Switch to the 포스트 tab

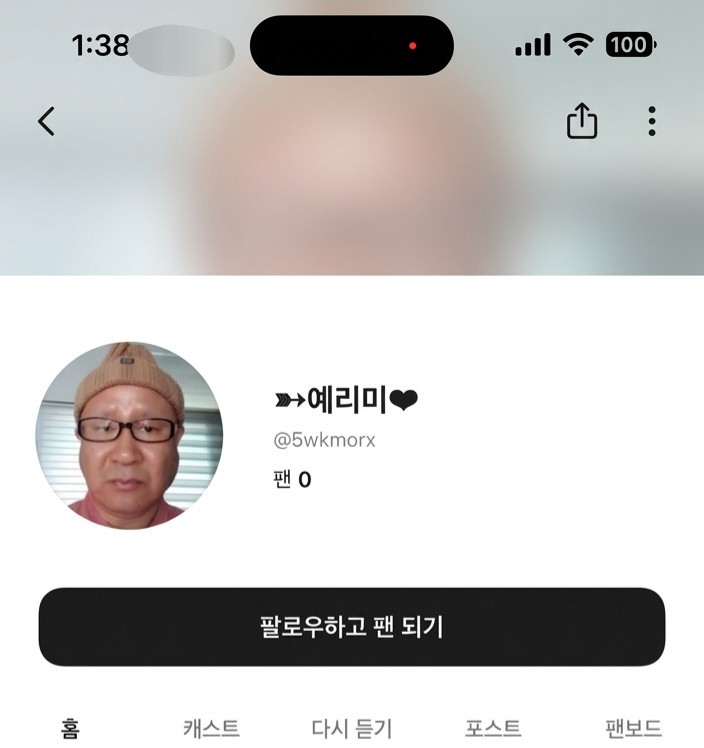(493, 728)
